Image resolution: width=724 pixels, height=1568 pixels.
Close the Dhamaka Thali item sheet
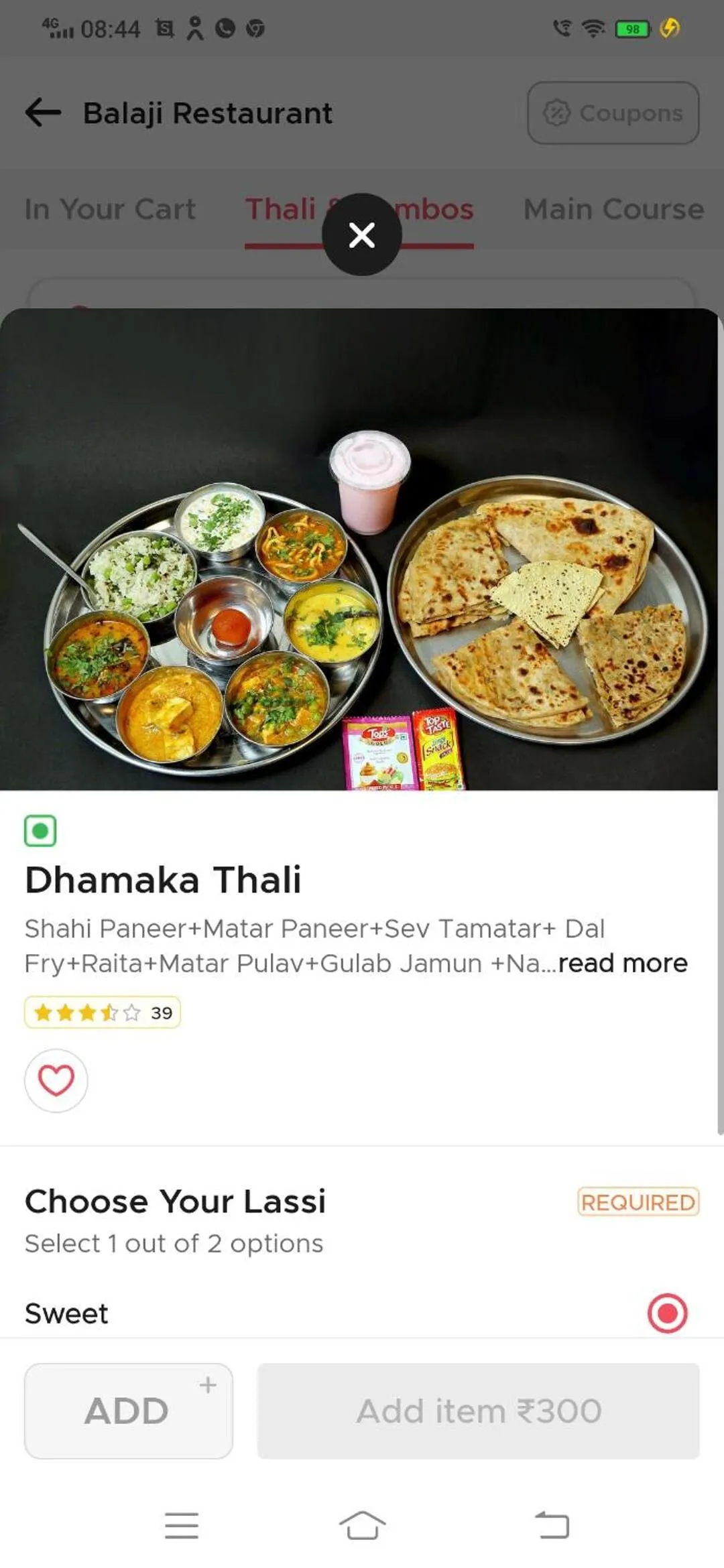[362, 235]
